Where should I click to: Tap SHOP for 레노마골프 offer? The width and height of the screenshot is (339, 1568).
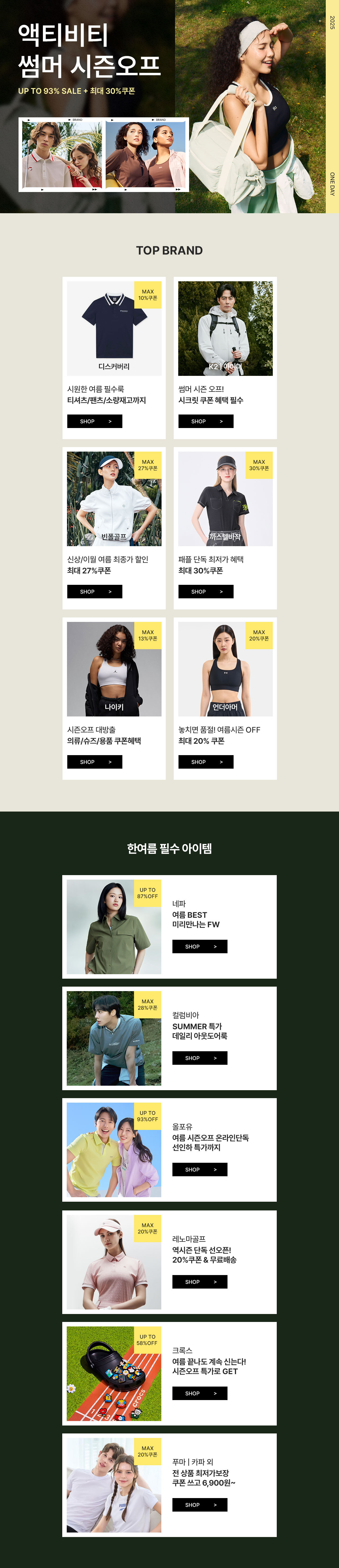click(200, 1281)
